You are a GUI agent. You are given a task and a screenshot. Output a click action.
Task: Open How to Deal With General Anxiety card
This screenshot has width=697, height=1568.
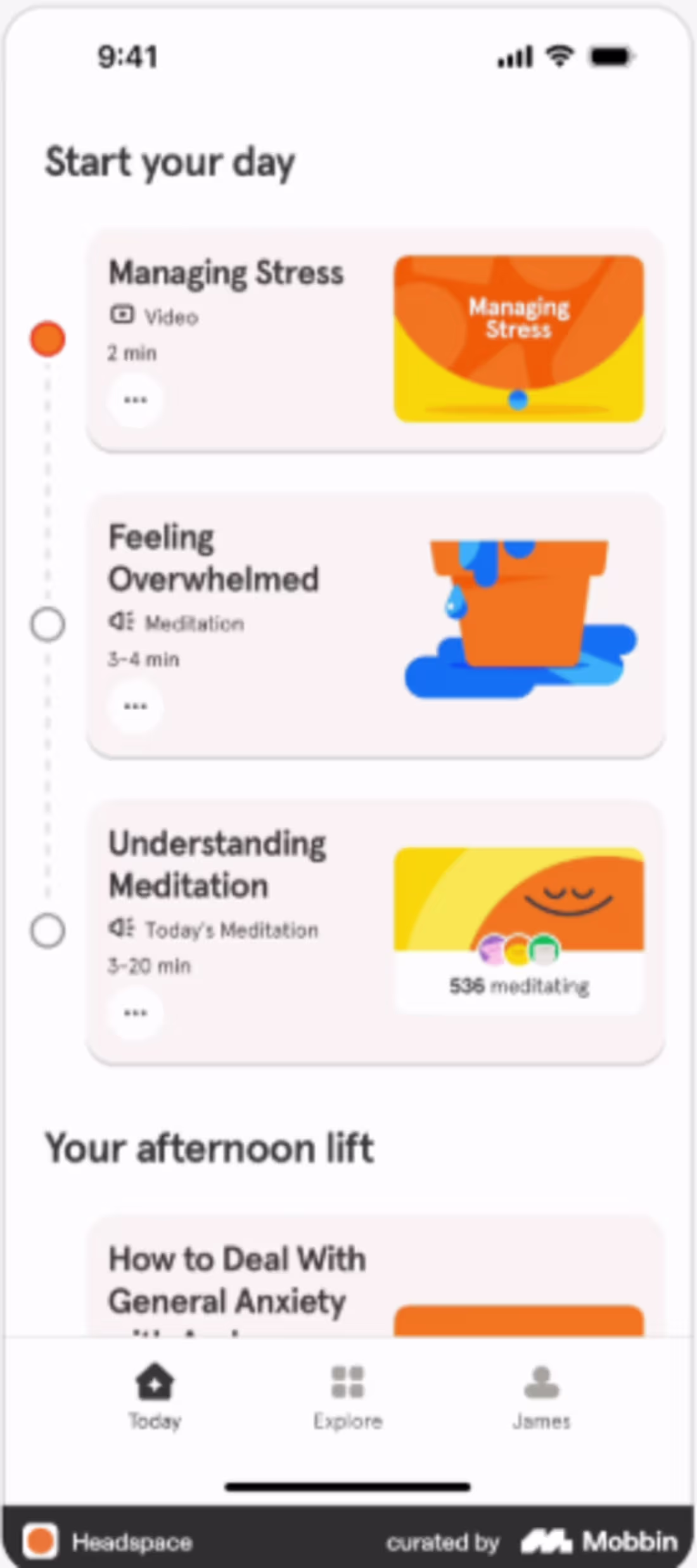[x=376, y=1277]
